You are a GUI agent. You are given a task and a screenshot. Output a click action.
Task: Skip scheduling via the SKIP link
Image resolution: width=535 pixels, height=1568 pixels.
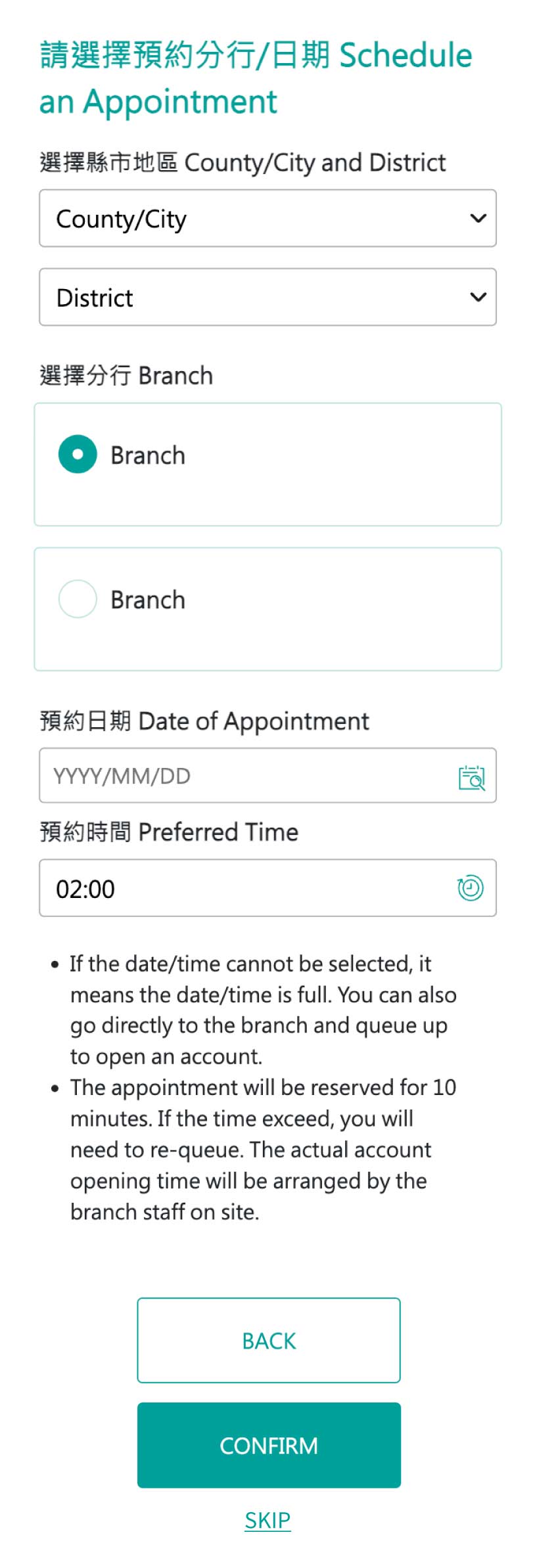267,1520
